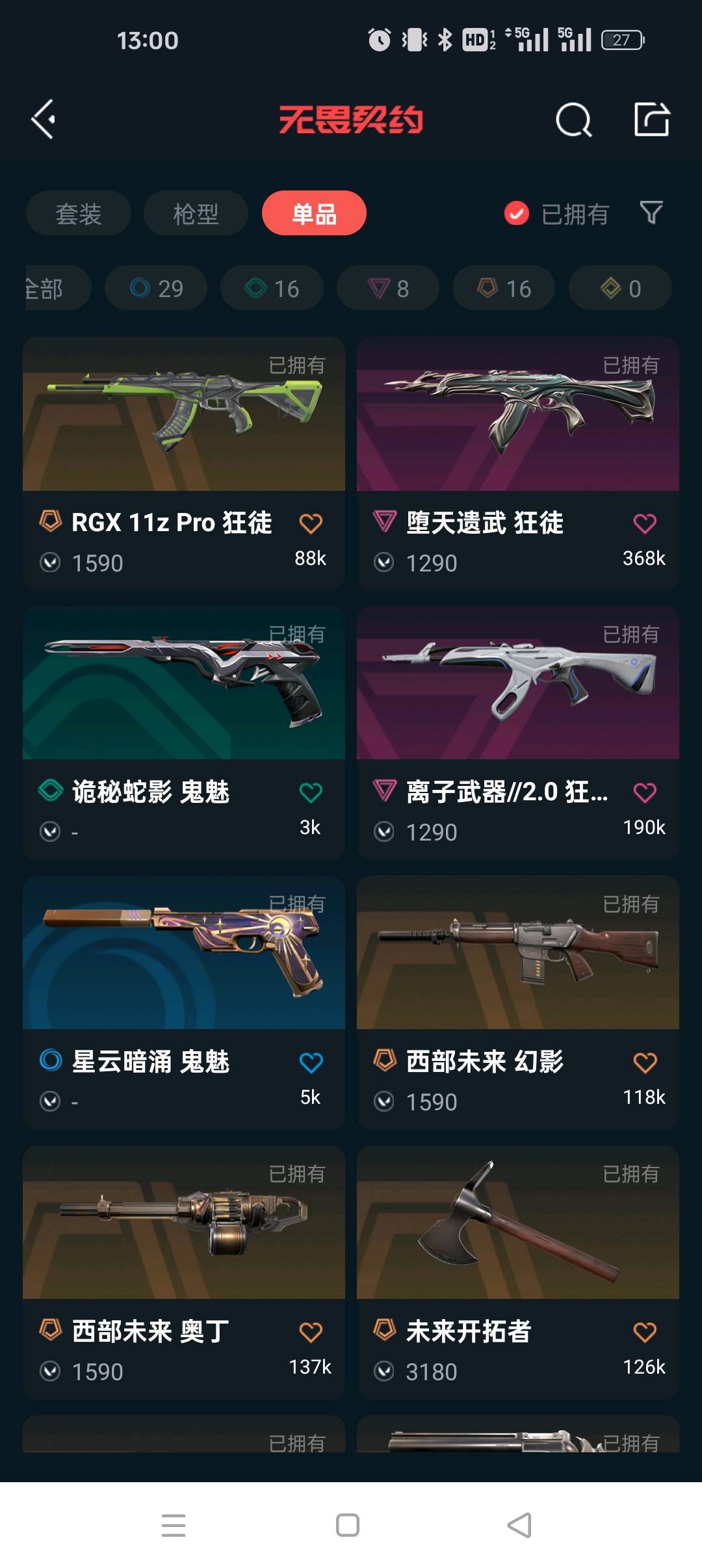Screen dimensions: 702x1568
Task: Like the 离子武器//2.0 狂徒 skin
Action: tap(644, 792)
